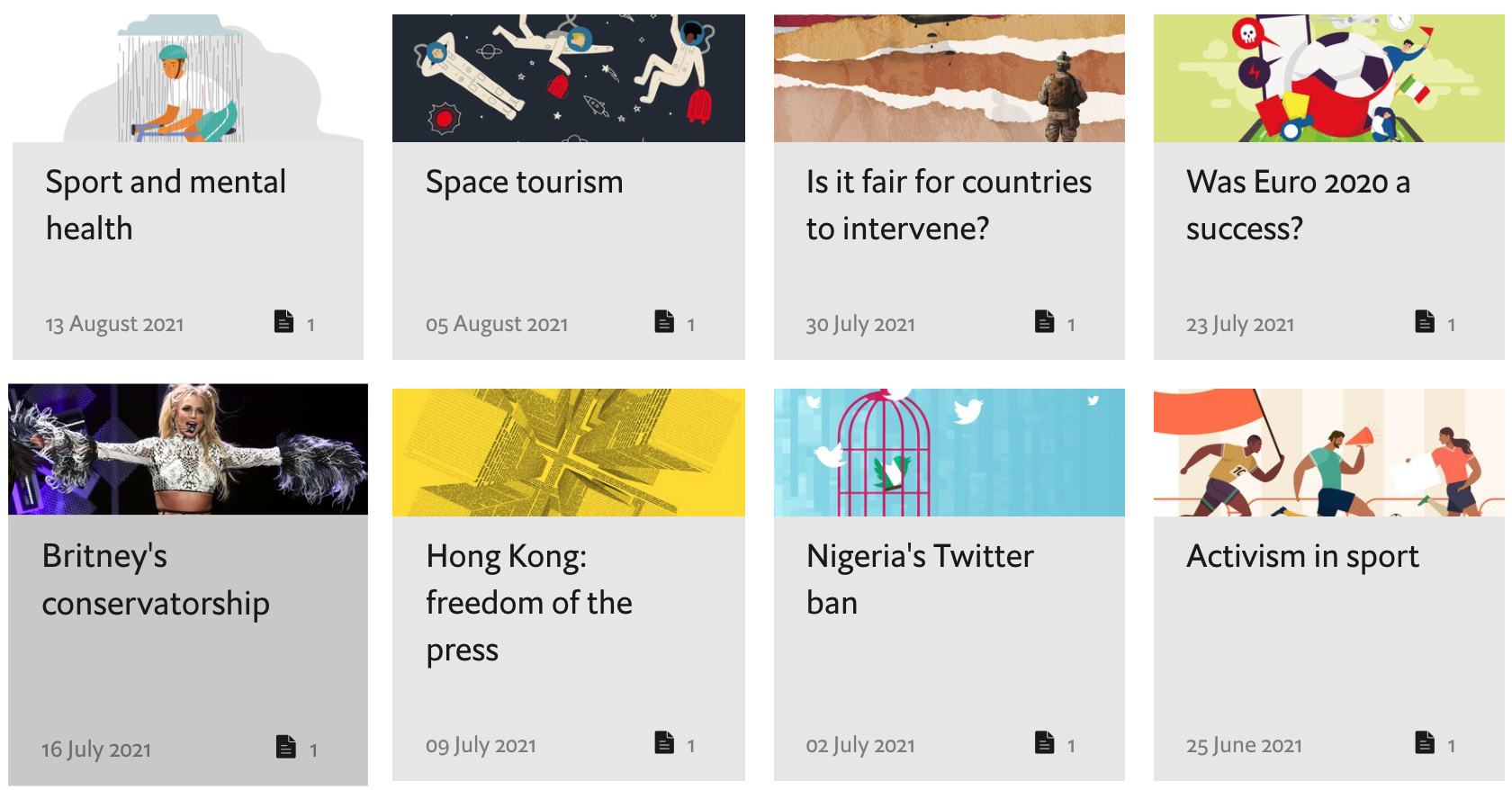This screenshot has height=790, width=1512.
Task: Open the Sport and mental health card
Action: click(x=166, y=204)
